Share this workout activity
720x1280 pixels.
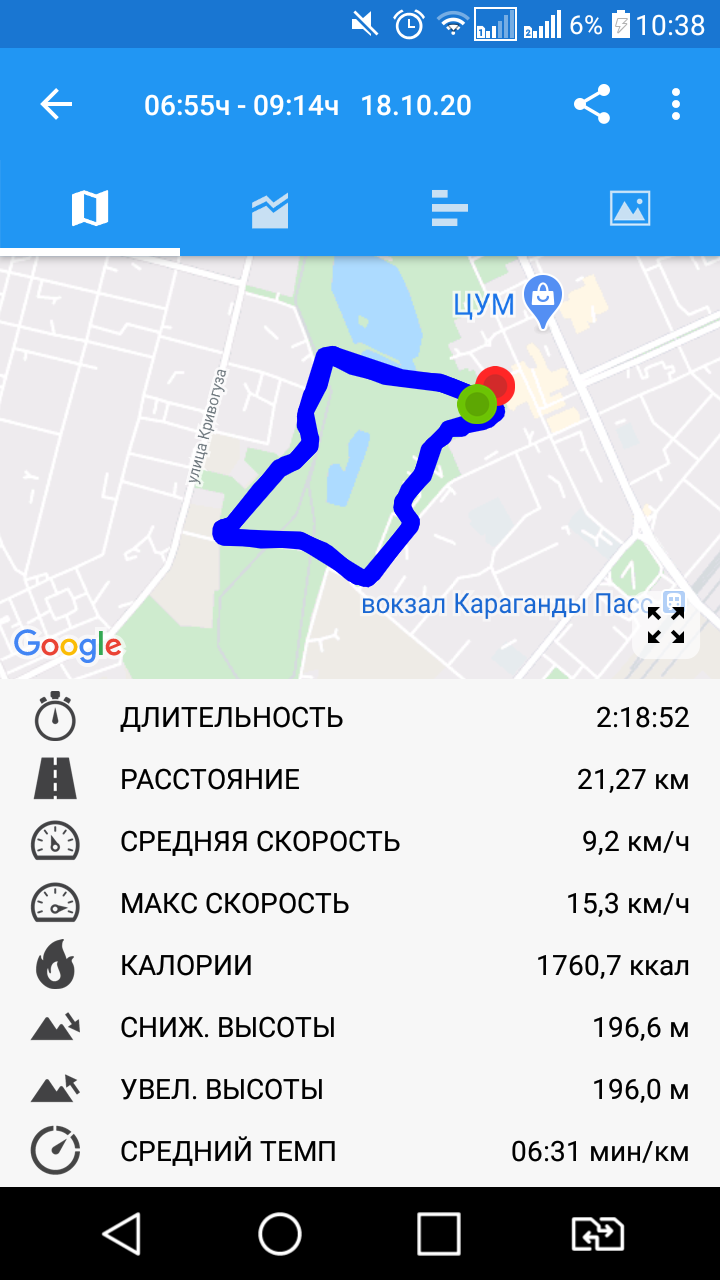pyautogui.click(x=592, y=105)
